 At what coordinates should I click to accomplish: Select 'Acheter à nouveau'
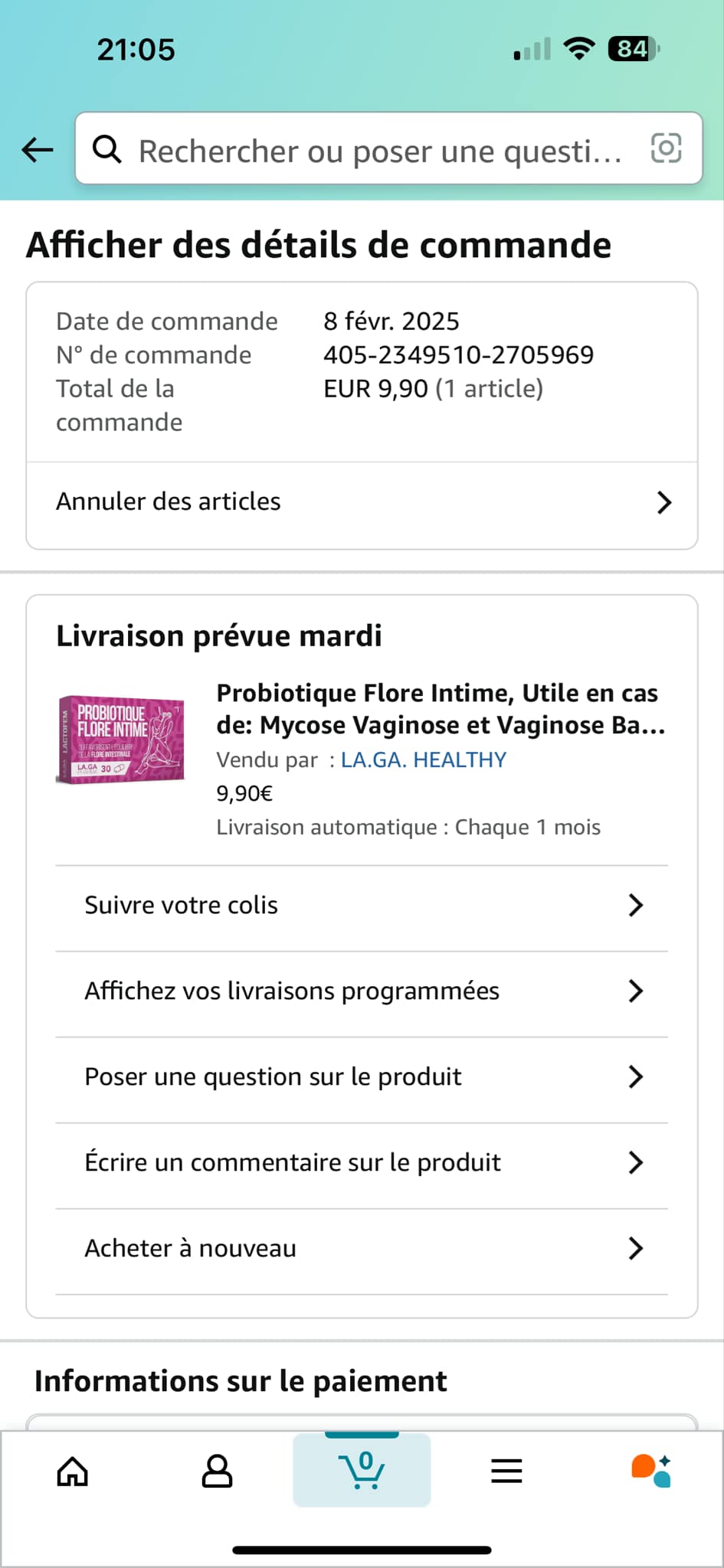tap(362, 1248)
